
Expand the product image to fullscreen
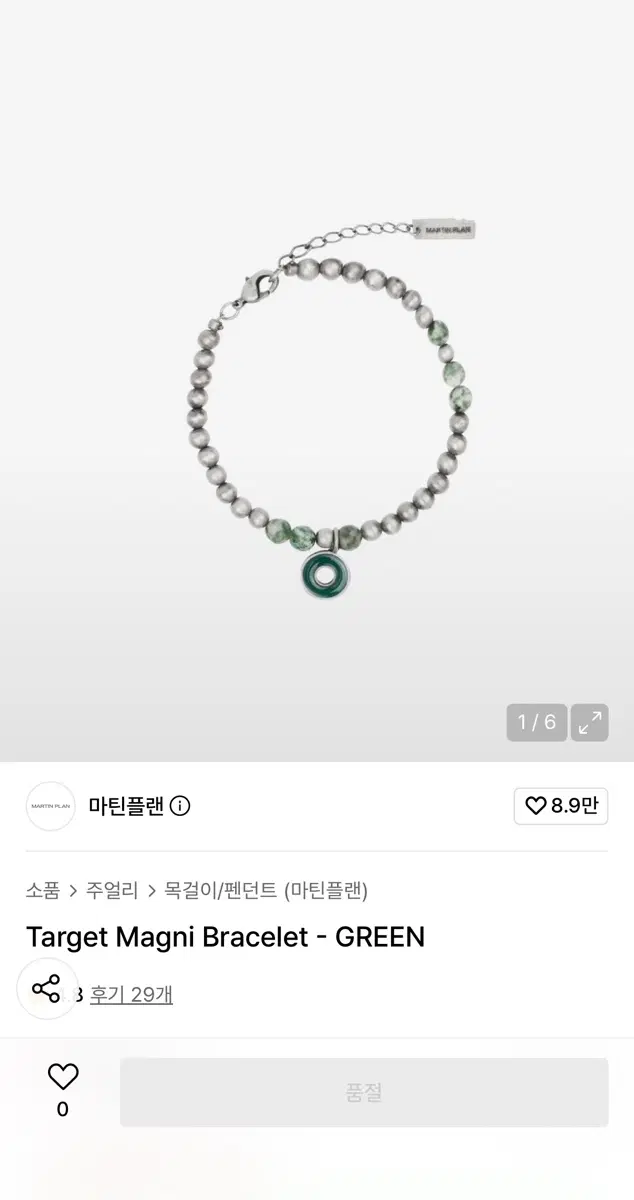589,722
